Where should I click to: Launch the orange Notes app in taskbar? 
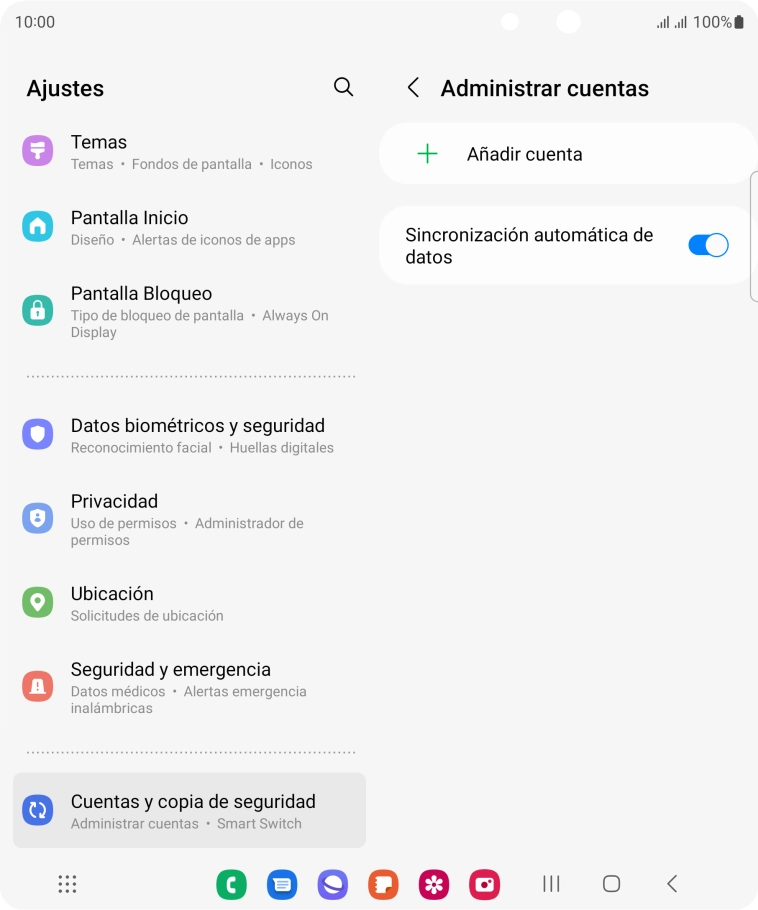click(383, 884)
